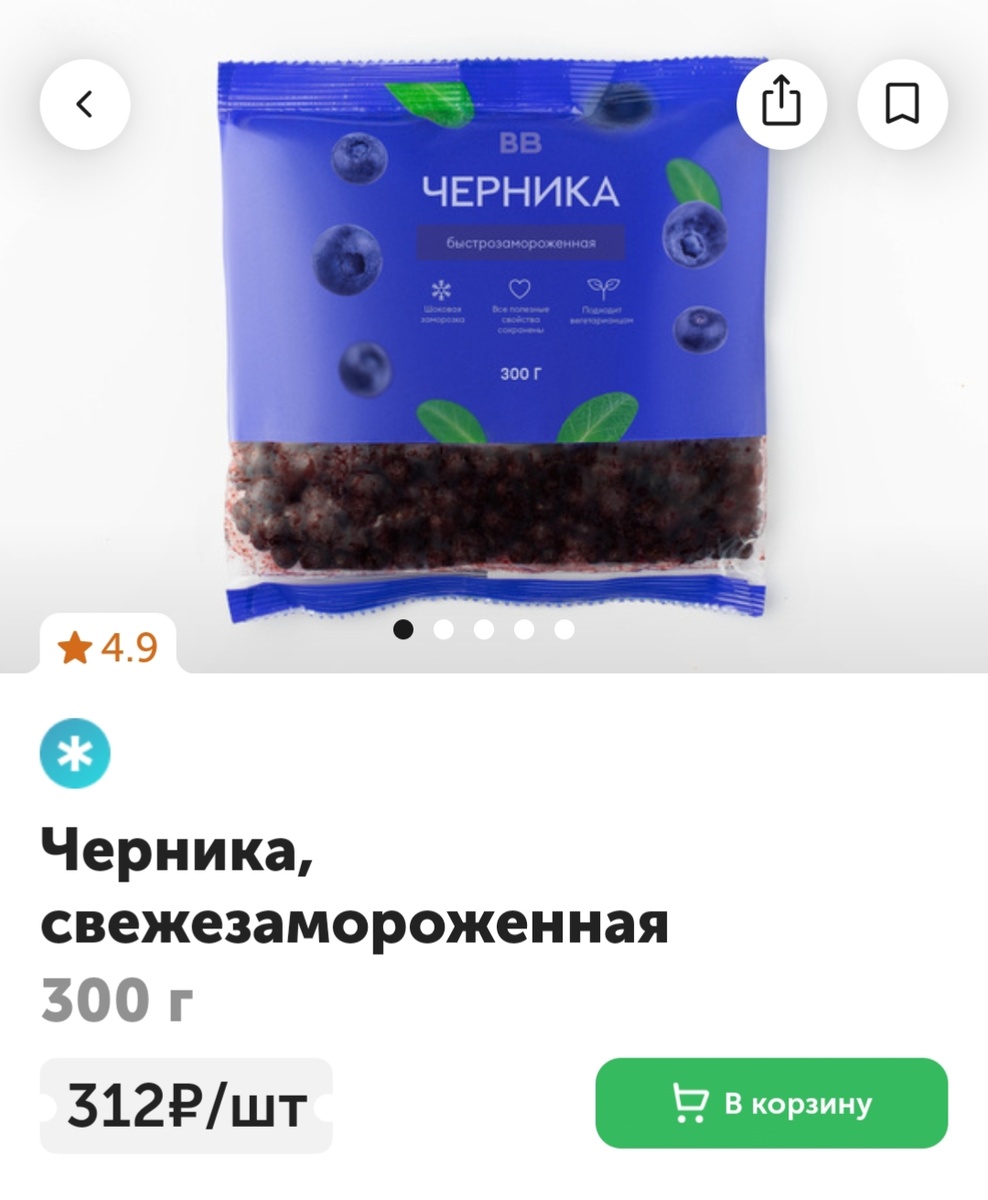Screen dimensions: 988x1200
Task: Tap the blue snowflake frozen-product badge
Action: point(75,753)
